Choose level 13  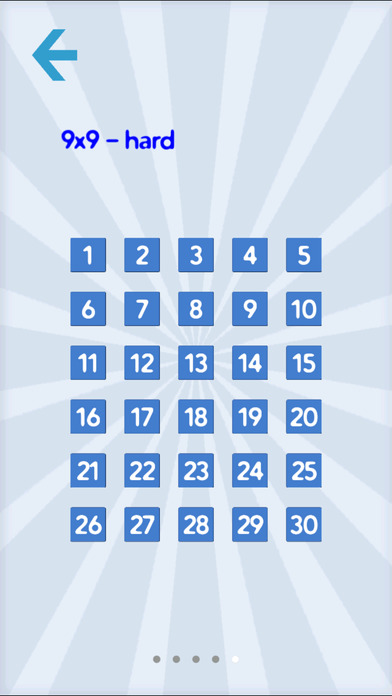tap(196, 363)
